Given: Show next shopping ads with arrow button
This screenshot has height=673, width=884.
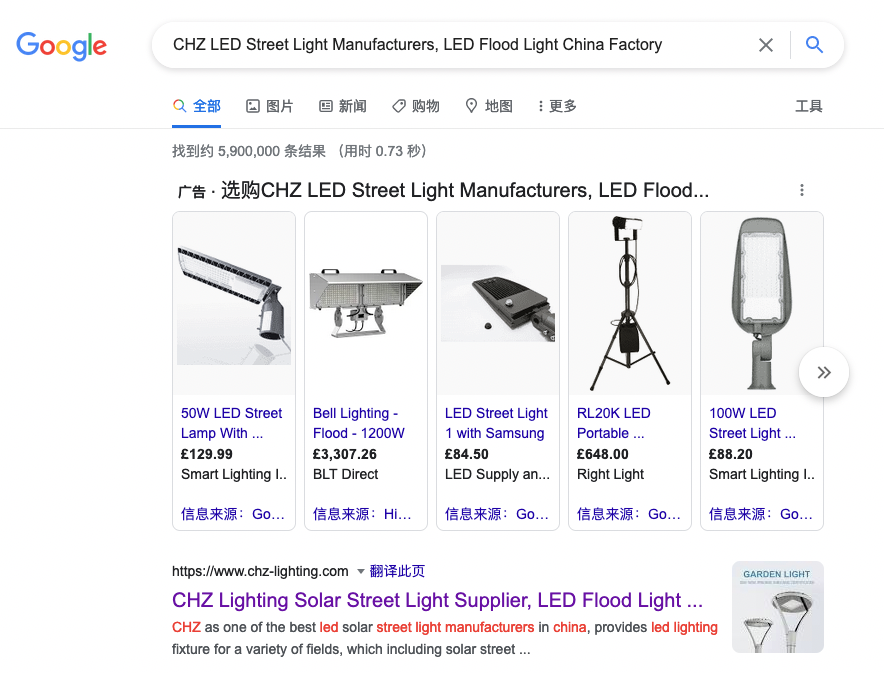Looking at the screenshot, I should tap(823, 373).
